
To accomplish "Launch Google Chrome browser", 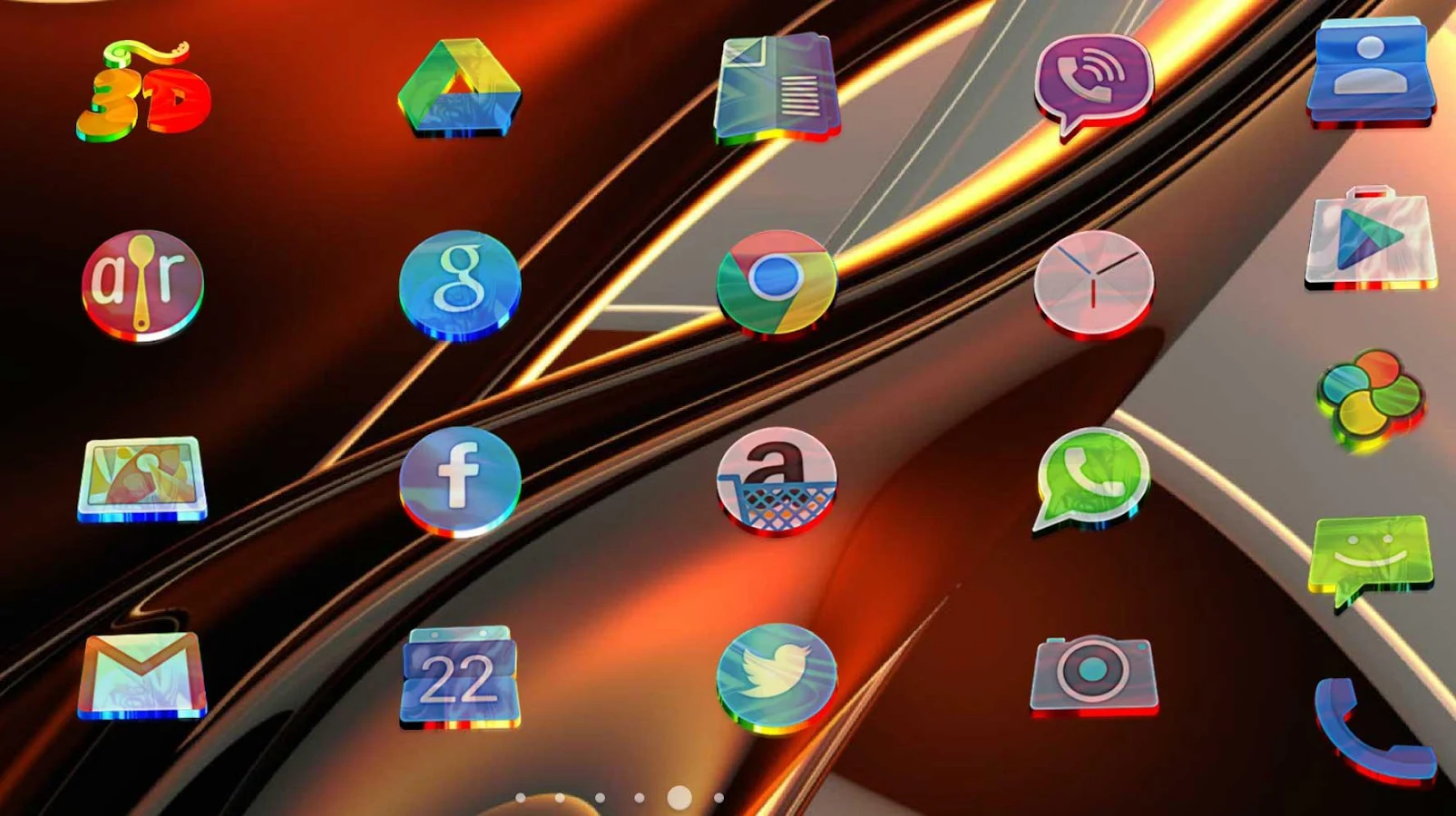I will click(777, 281).
